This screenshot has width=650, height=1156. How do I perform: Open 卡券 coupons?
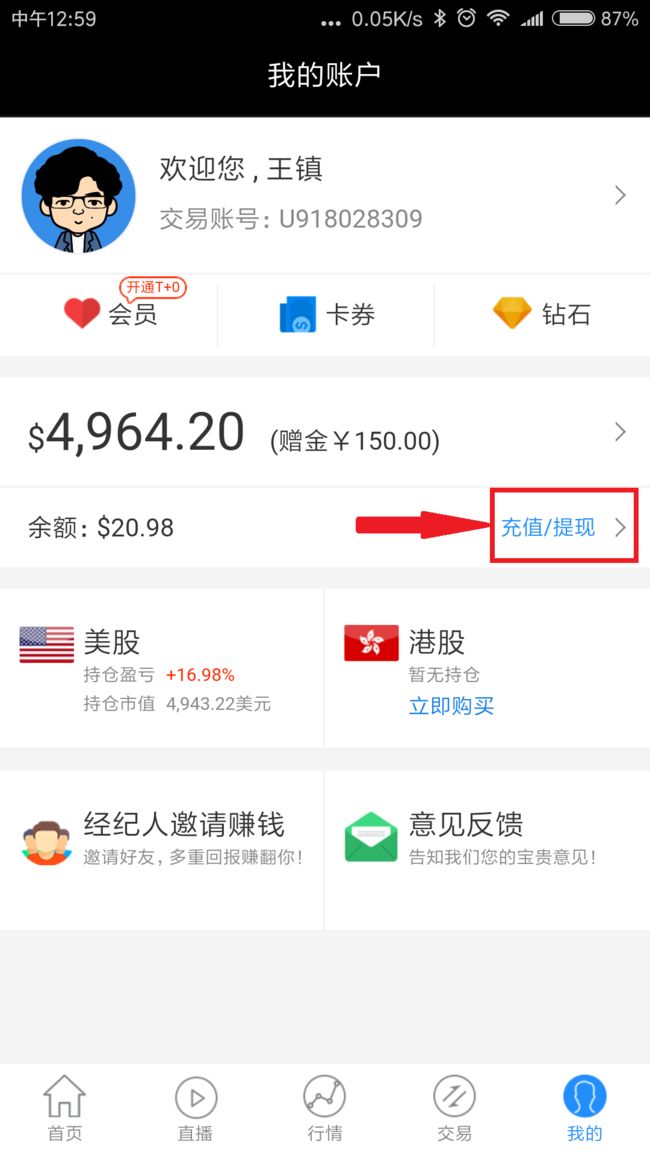326,315
